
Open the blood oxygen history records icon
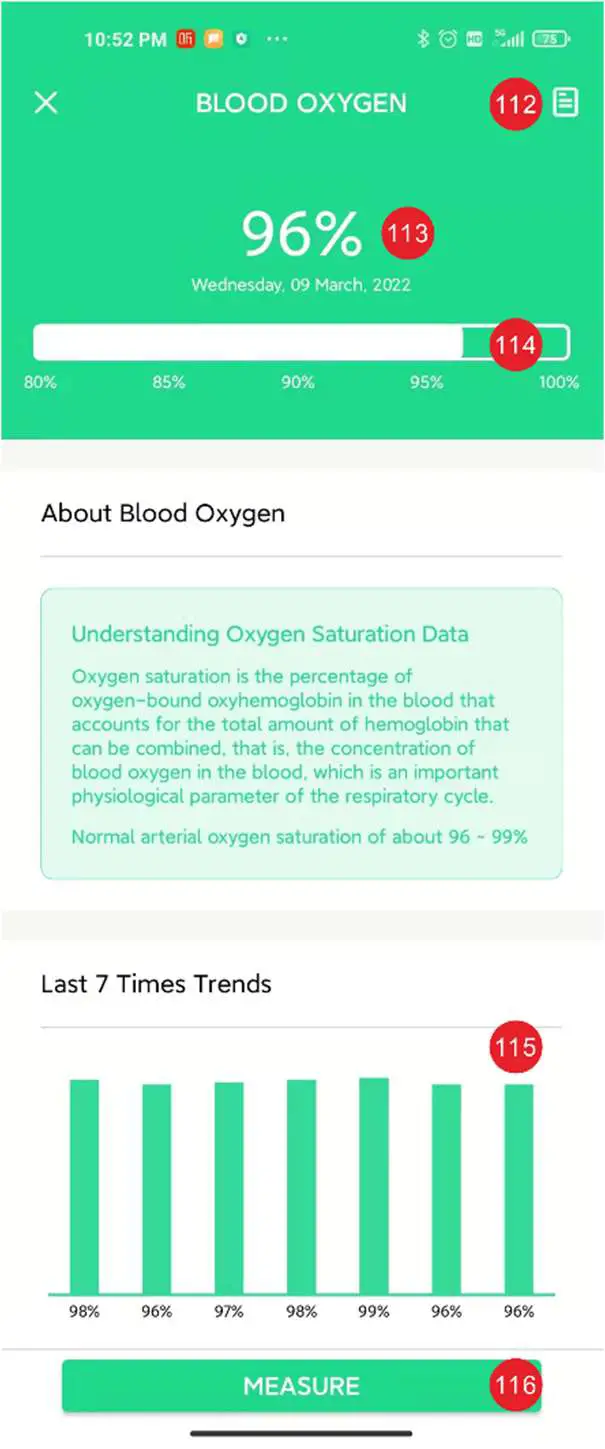click(x=566, y=102)
